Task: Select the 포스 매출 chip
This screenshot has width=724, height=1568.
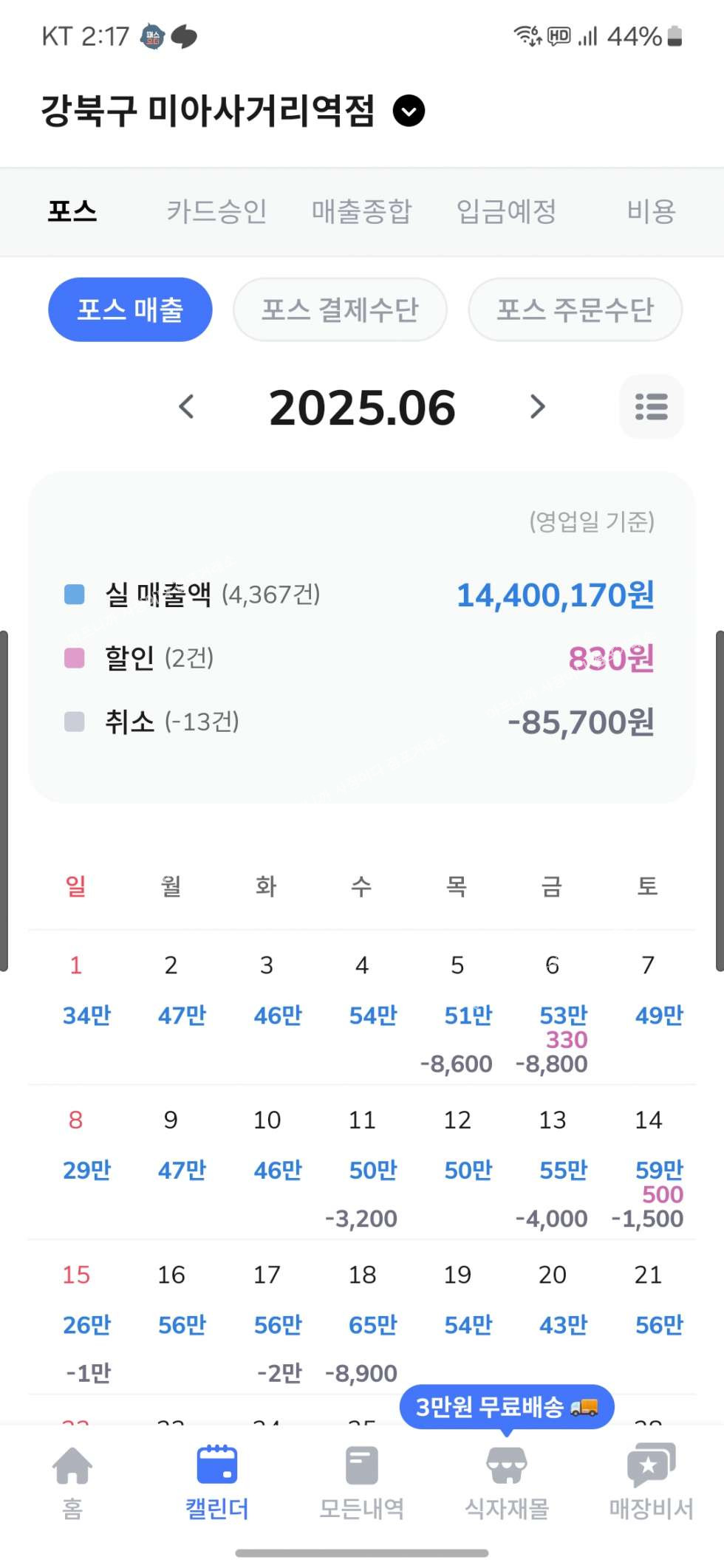Action: point(130,309)
